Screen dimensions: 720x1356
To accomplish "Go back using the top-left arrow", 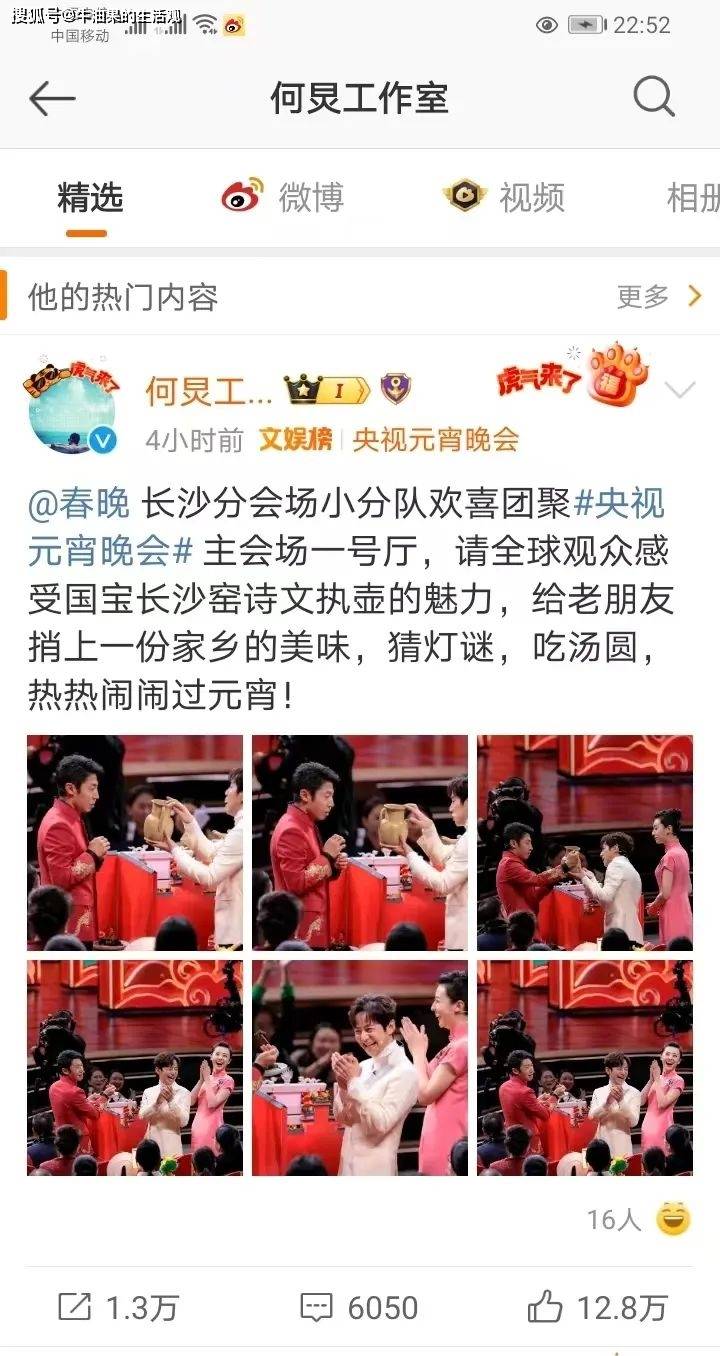I will click(52, 98).
